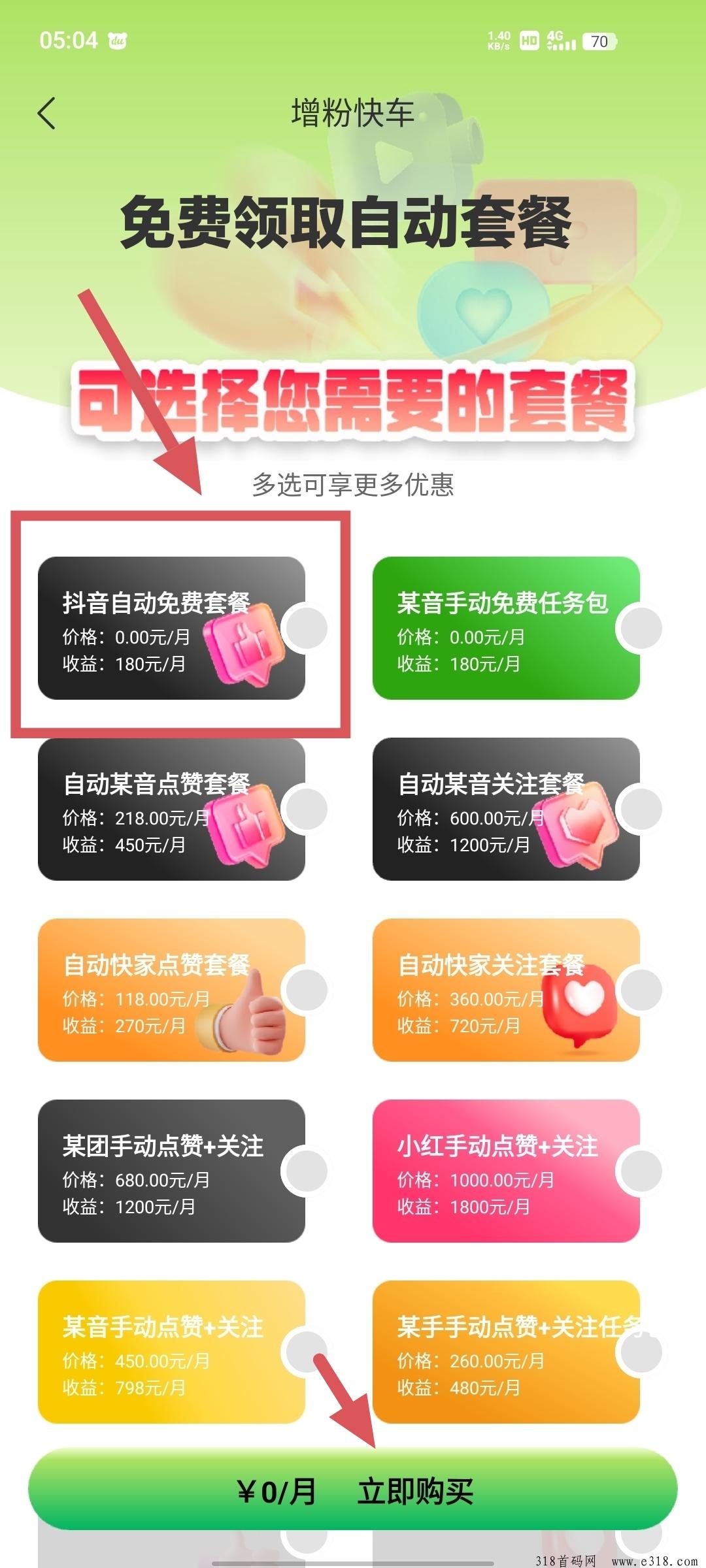Select 某团手动点赞+关注 package
The image size is (706, 1568).
point(171,1171)
